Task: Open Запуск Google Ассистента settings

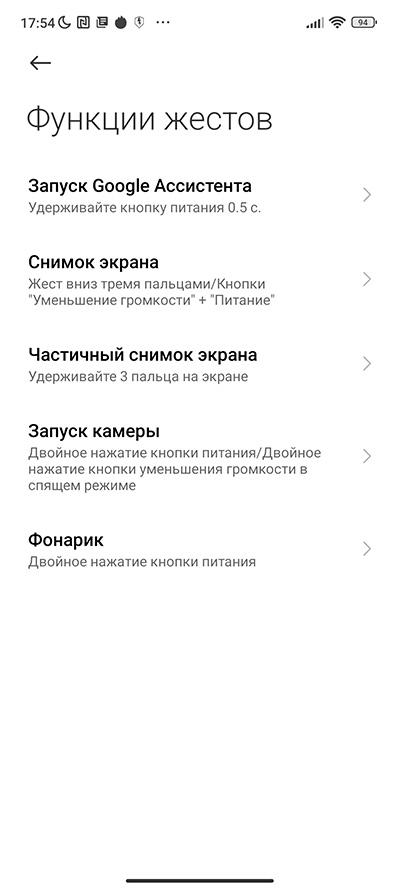Action: (200, 196)
